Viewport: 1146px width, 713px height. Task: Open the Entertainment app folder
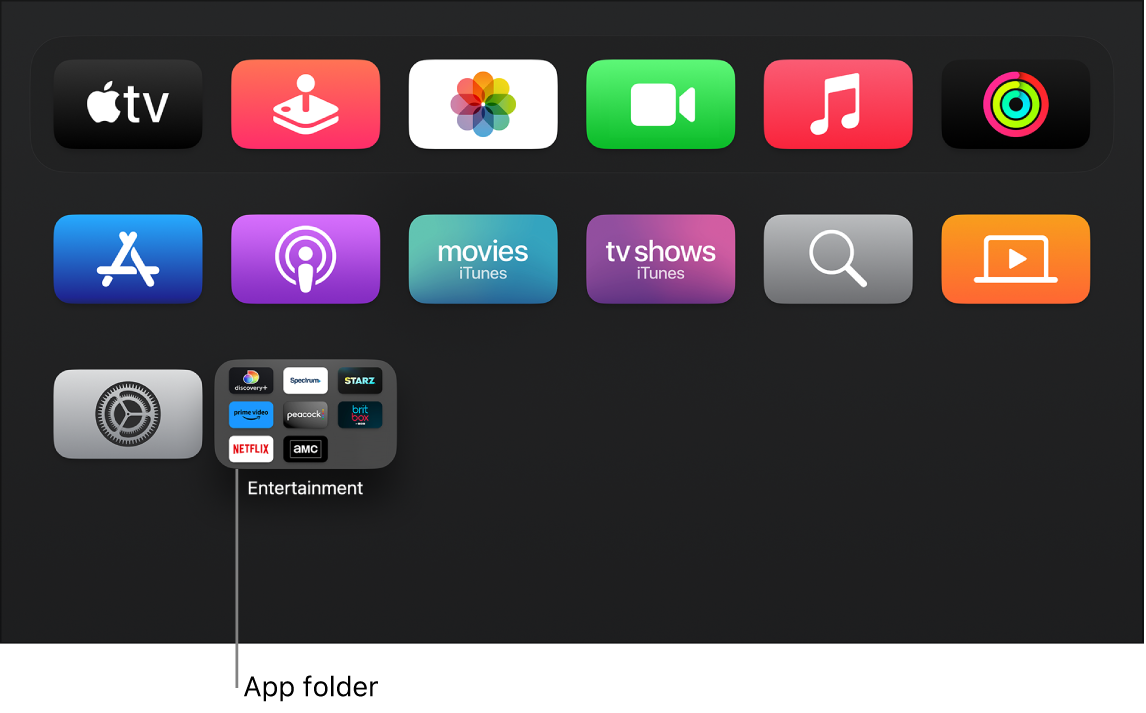305,414
